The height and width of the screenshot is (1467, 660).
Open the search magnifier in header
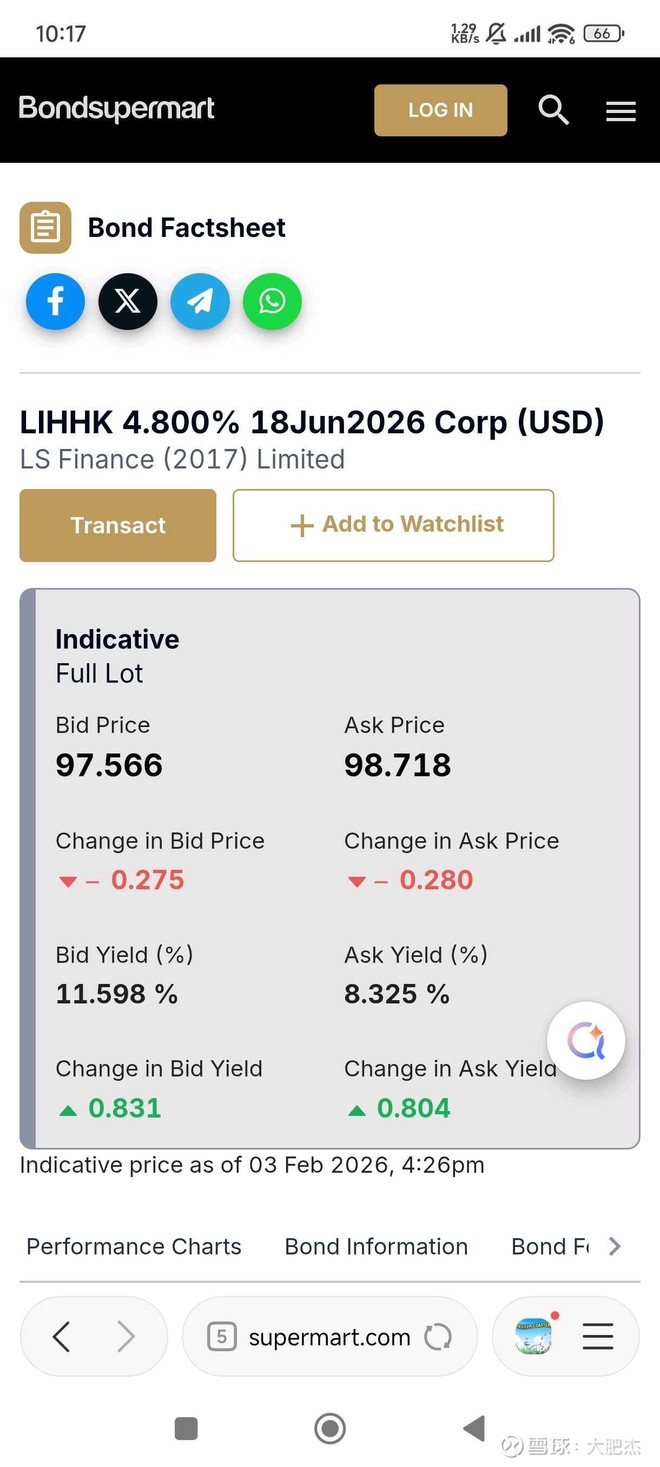click(x=553, y=110)
